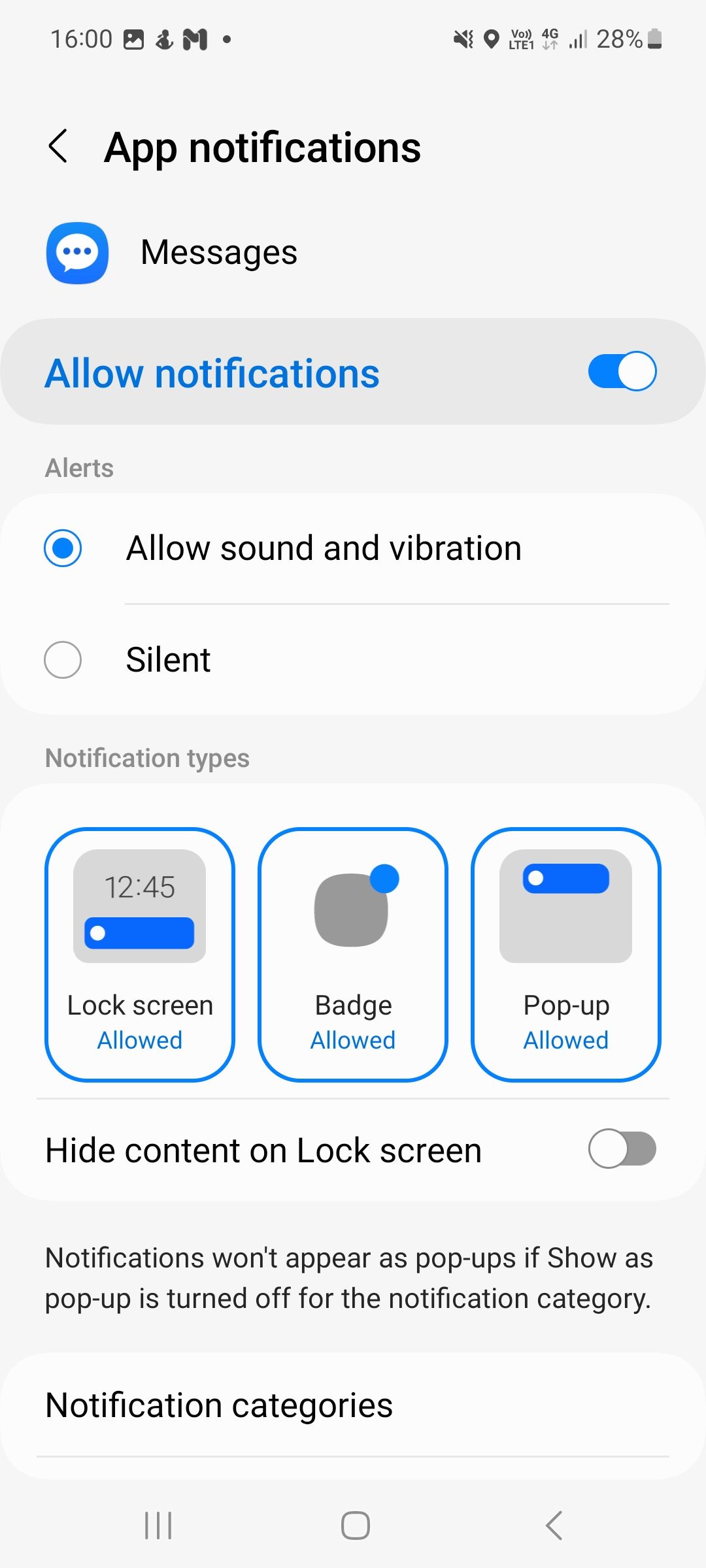The width and height of the screenshot is (706, 1568).
Task: Select the Pop-up notification type icon
Action: (x=565, y=907)
